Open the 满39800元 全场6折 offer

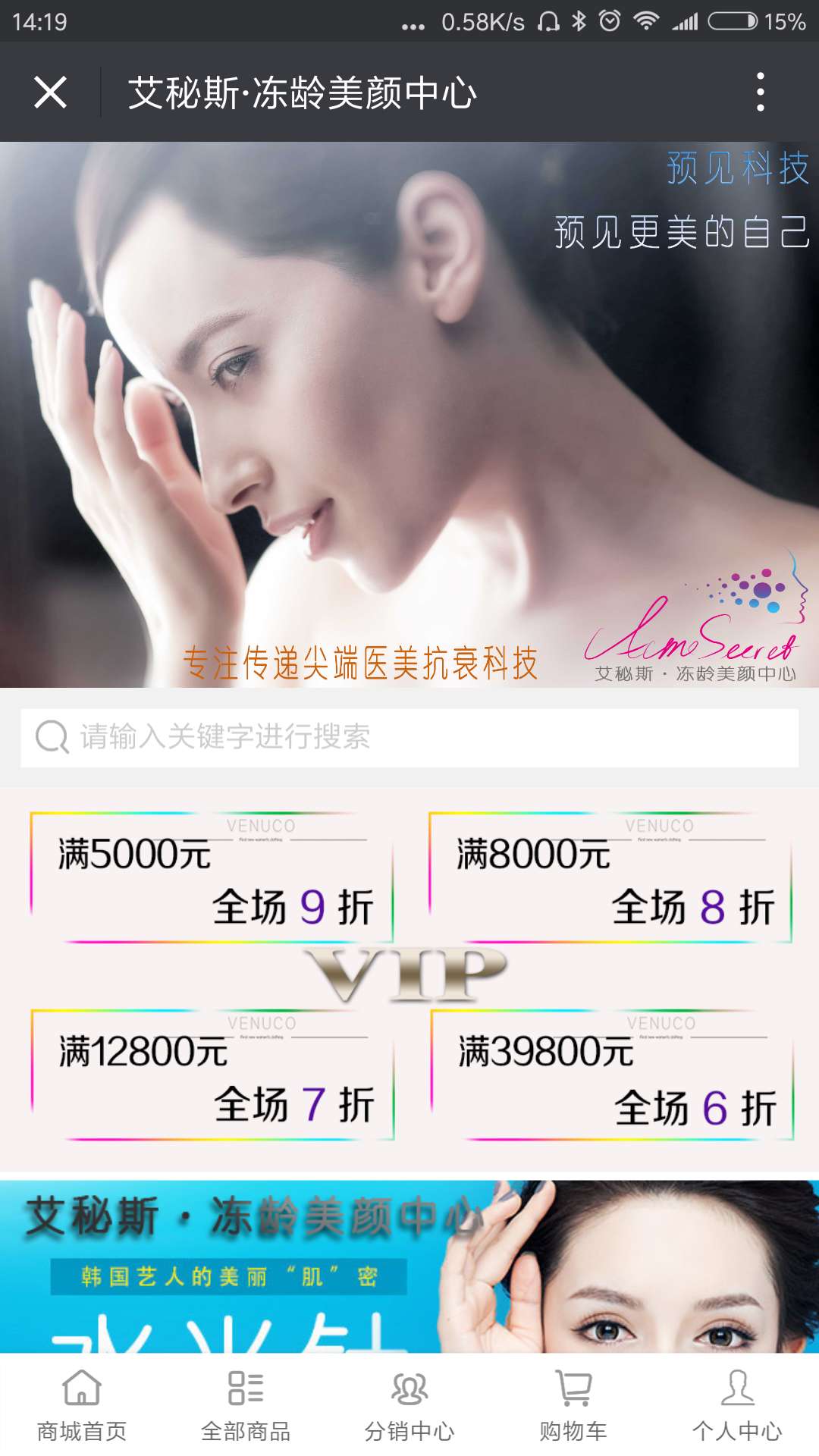[x=612, y=1075]
